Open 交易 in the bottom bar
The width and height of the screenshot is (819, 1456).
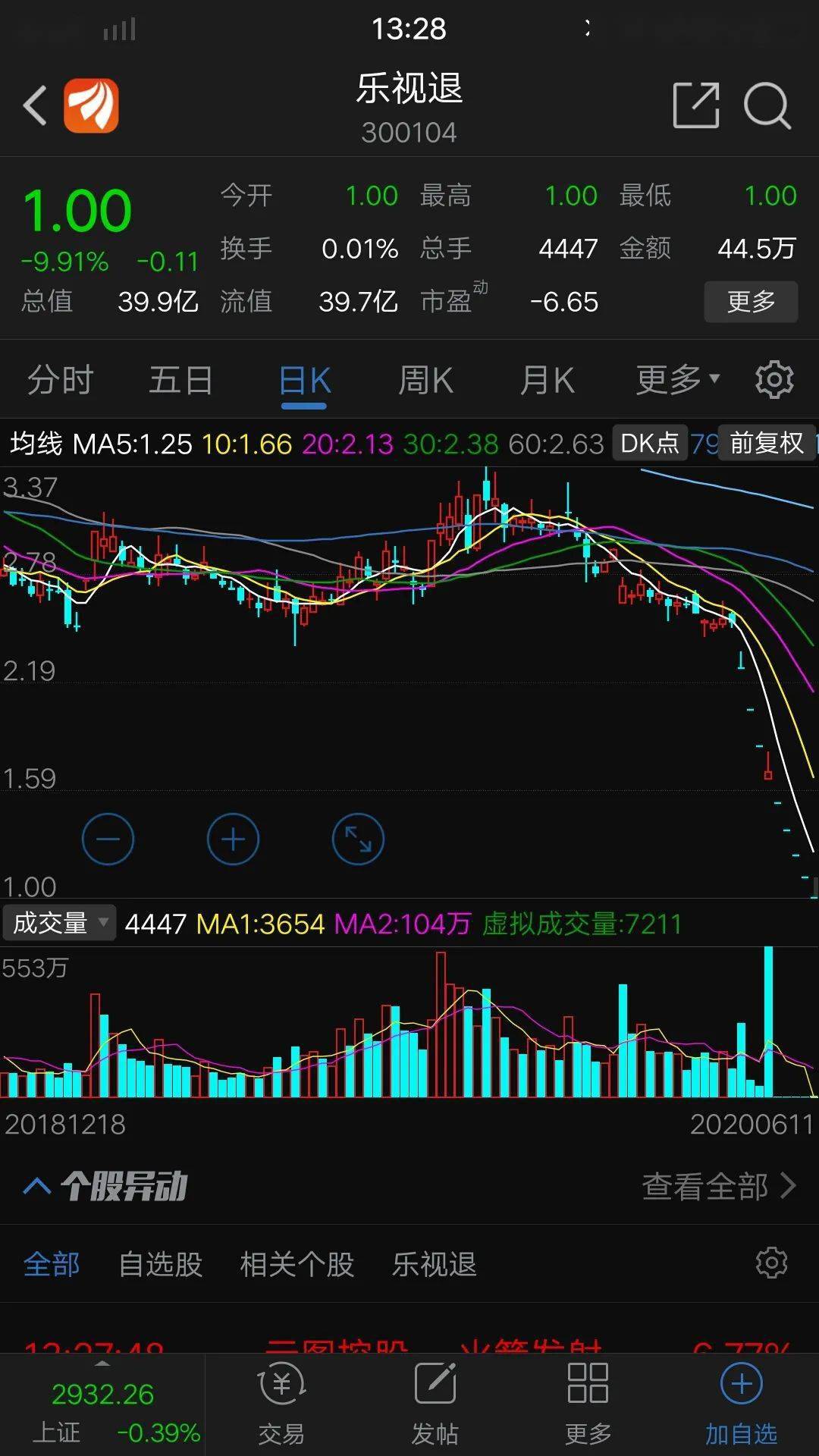(x=281, y=1404)
